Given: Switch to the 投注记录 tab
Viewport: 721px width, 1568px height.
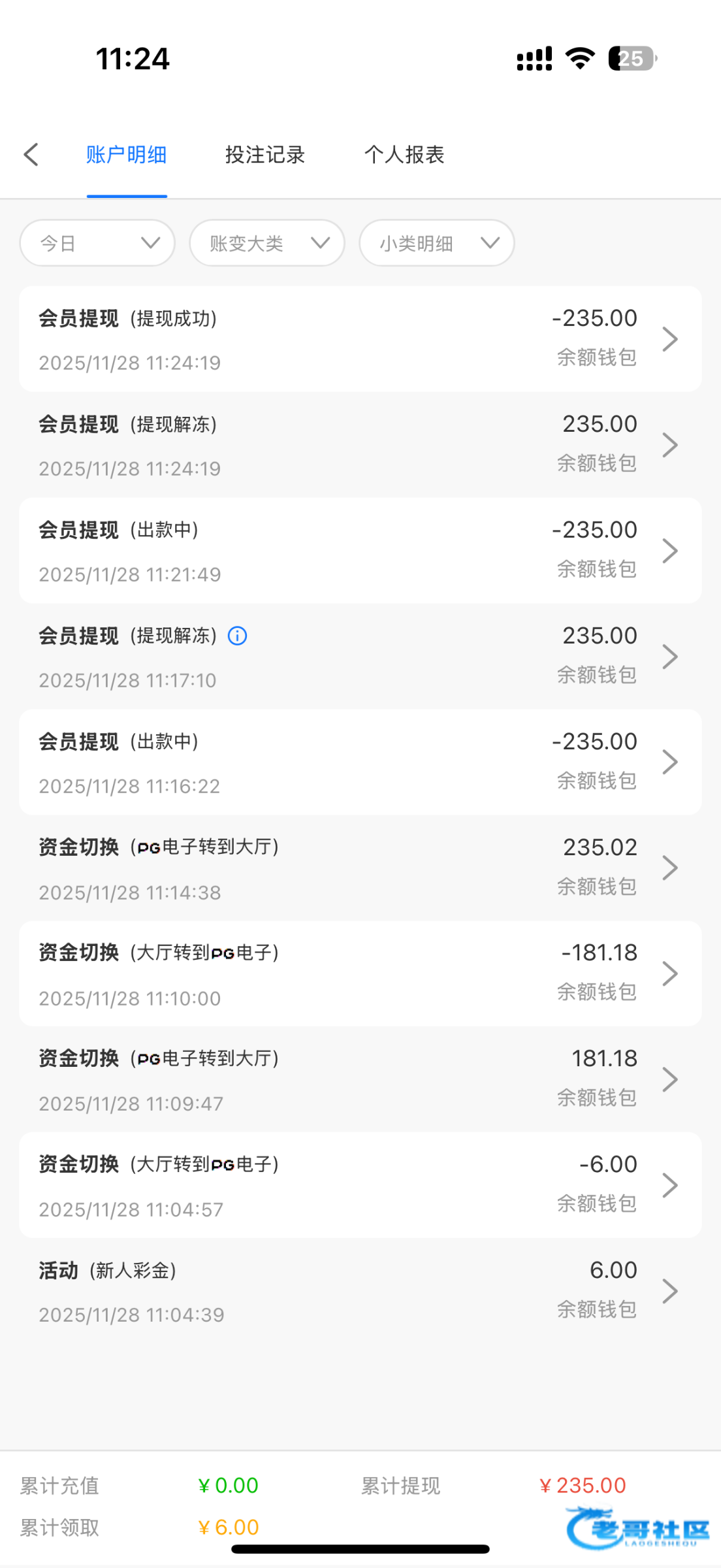Looking at the screenshot, I should (264, 155).
